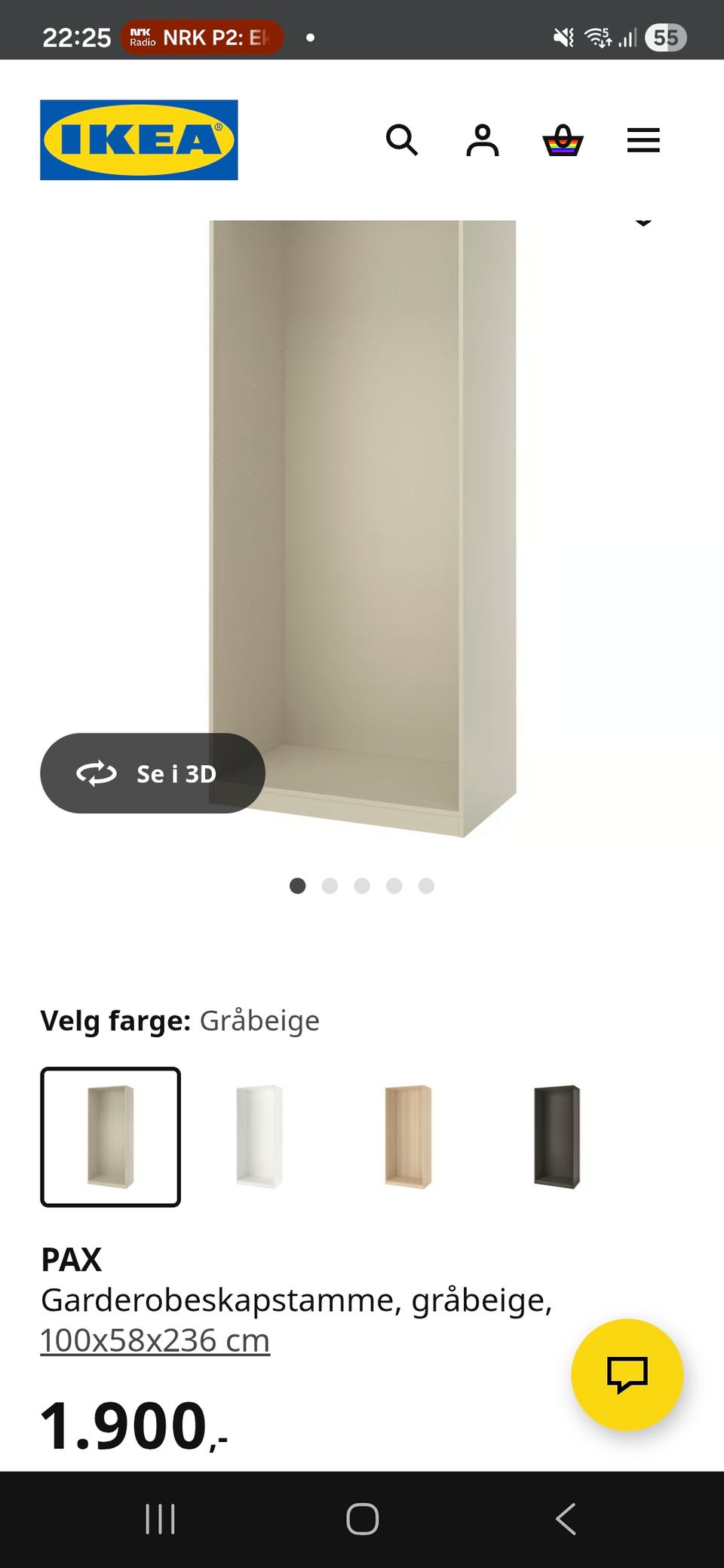724x1568 pixels.
Task: View the shopping bag
Action: click(563, 141)
